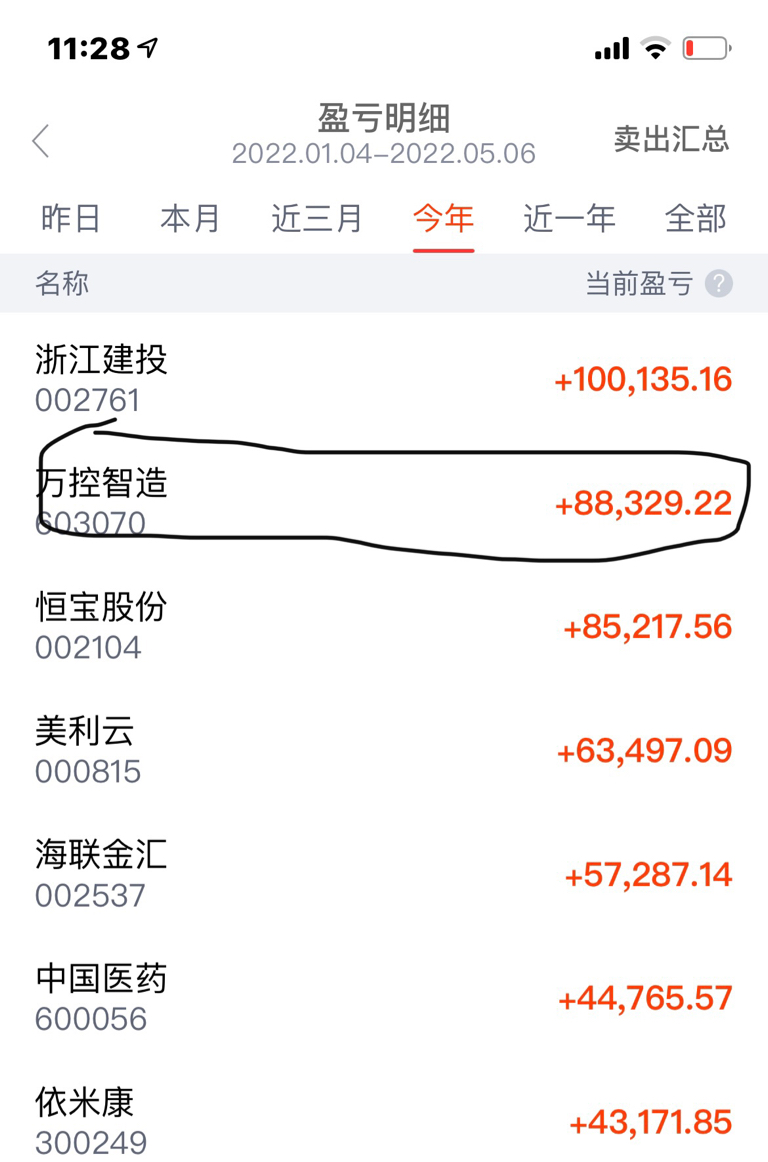768x1162 pixels.
Task: Show the 全部 tab
Action: point(695,218)
